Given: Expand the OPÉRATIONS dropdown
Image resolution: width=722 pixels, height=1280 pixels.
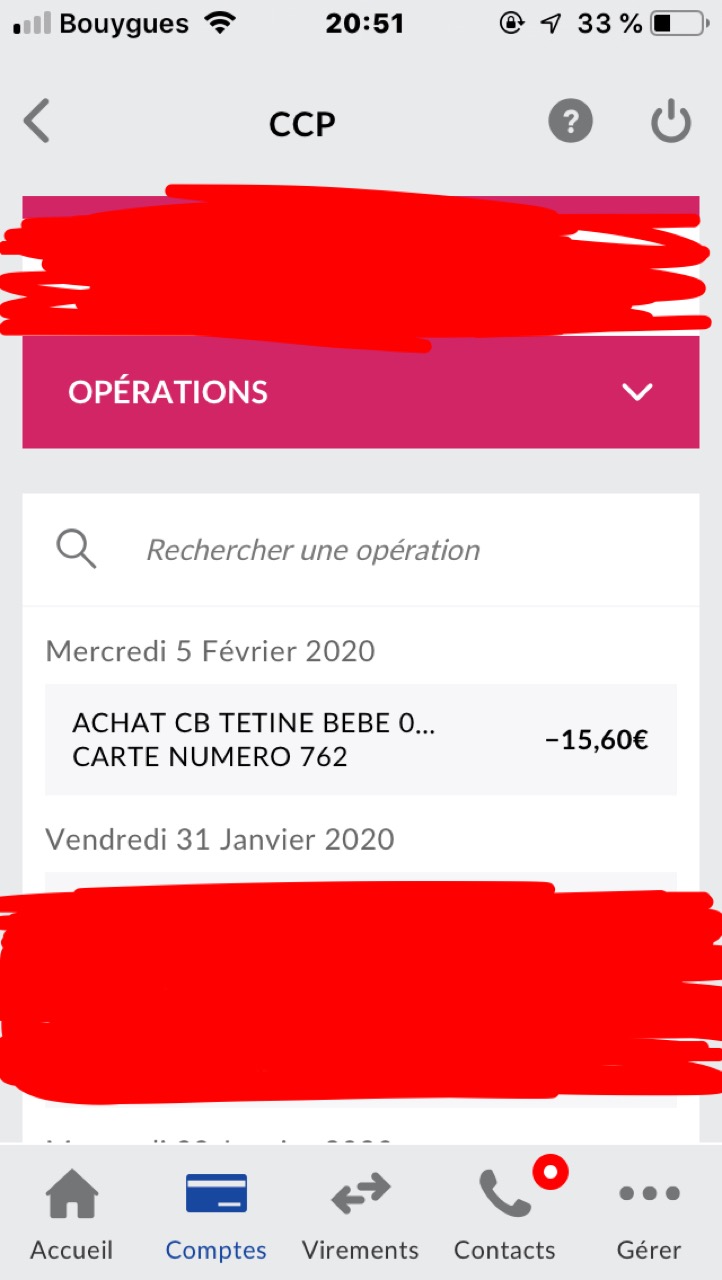Looking at the screenshot, I should click(637, 392).
